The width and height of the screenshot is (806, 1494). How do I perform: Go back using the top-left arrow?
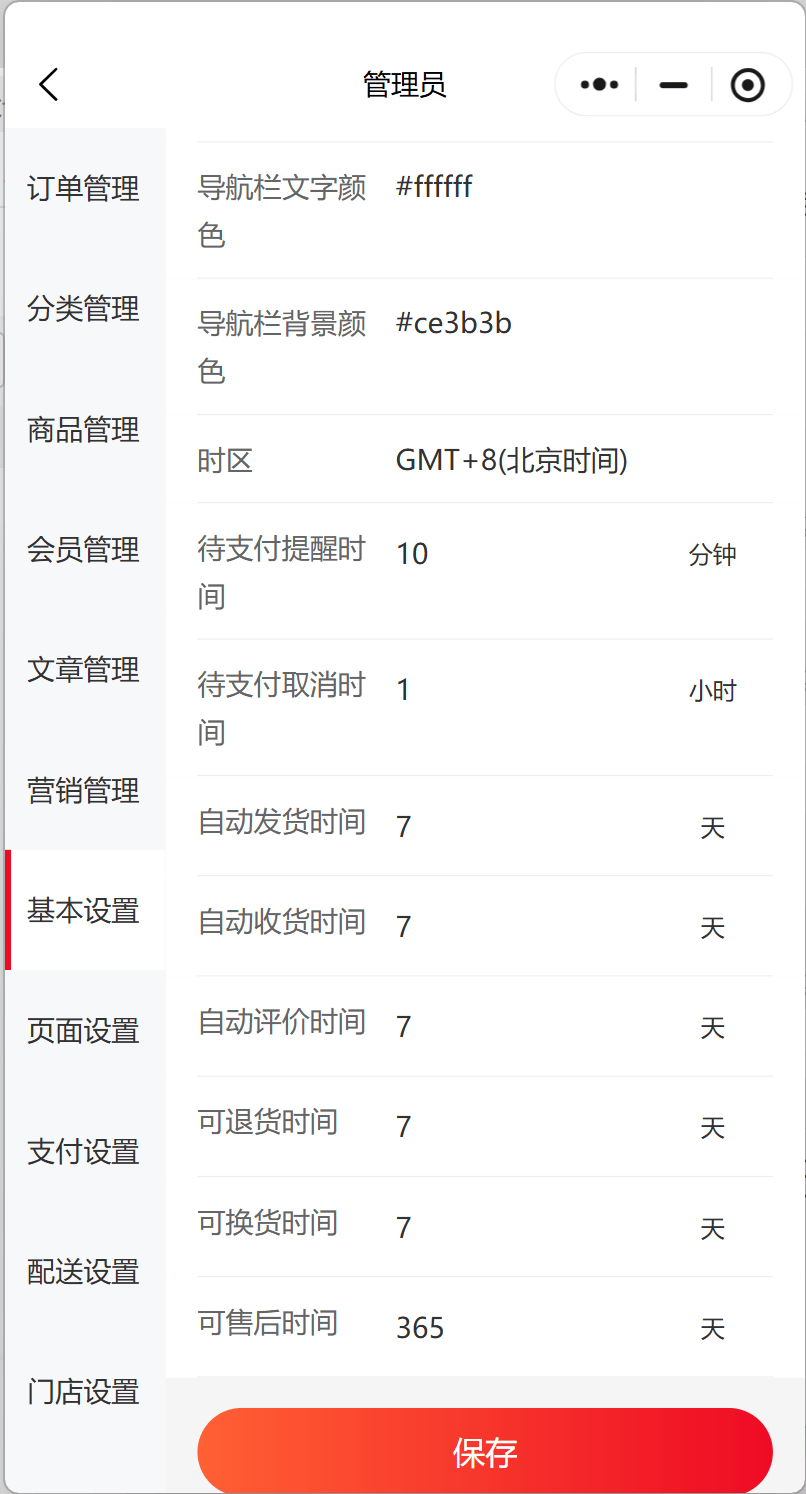48,85
